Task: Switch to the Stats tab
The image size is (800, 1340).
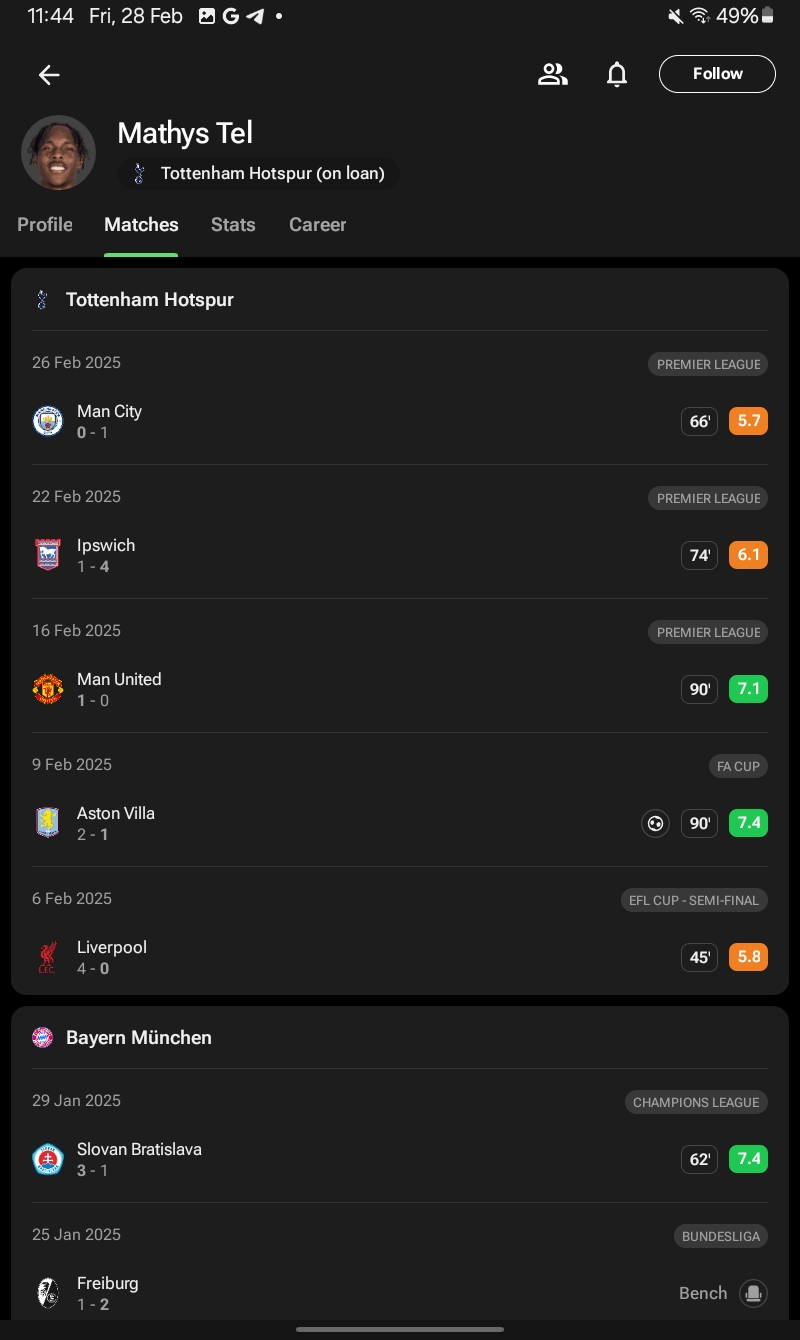Action: pos(233,225)
